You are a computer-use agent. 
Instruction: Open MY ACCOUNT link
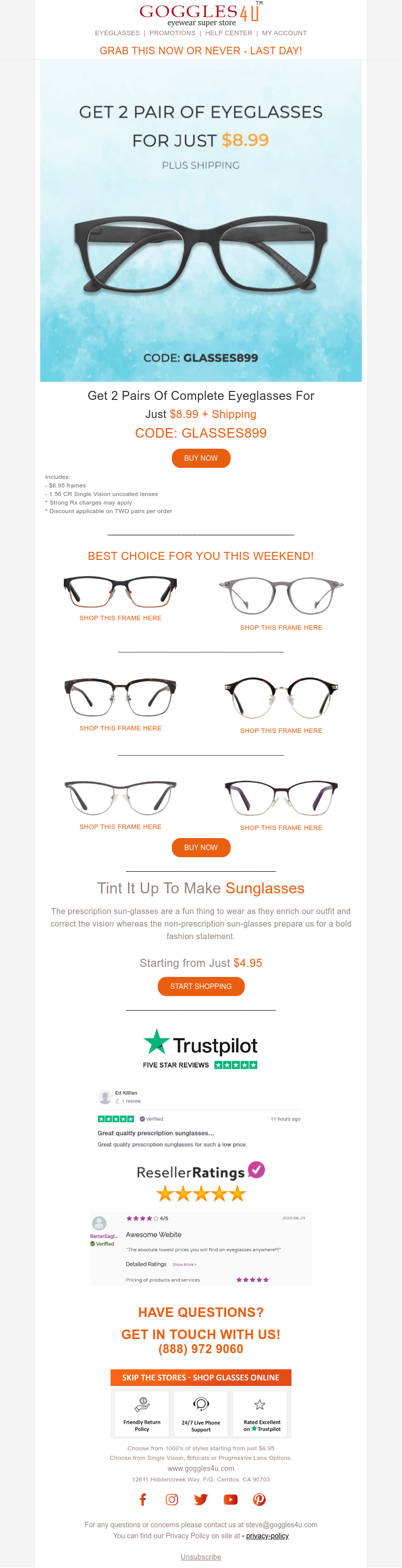point(284,33)
